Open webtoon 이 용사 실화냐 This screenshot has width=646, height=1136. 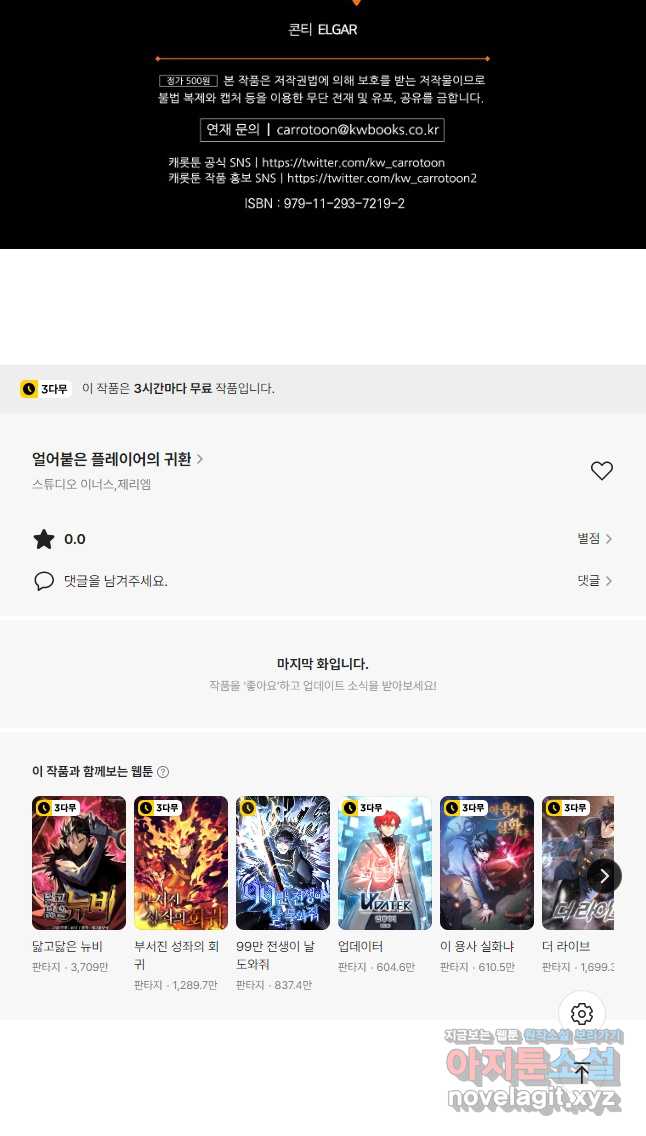pos(487,863)
